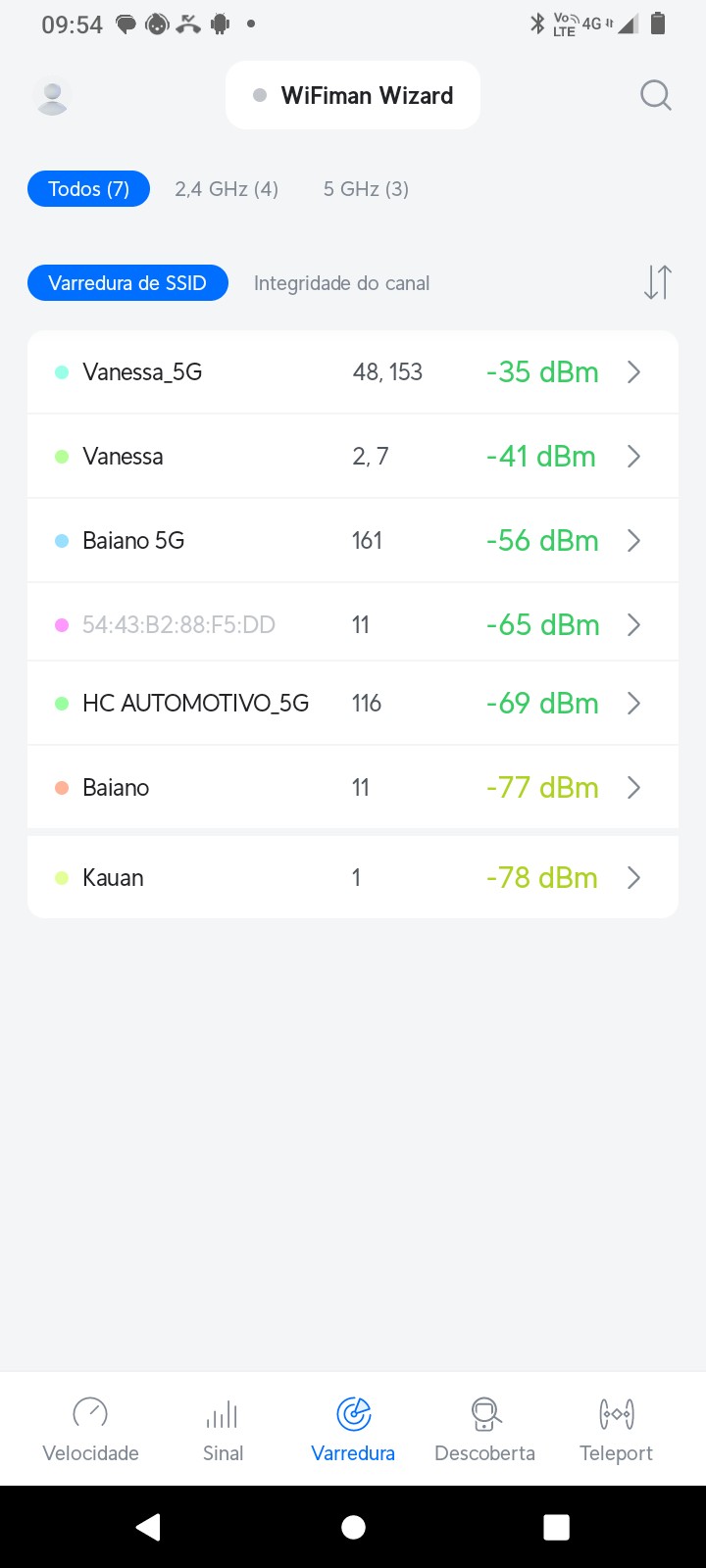706x1568 pixels.
Task: View details for the Vanessa network
Action: pos(353,457)
